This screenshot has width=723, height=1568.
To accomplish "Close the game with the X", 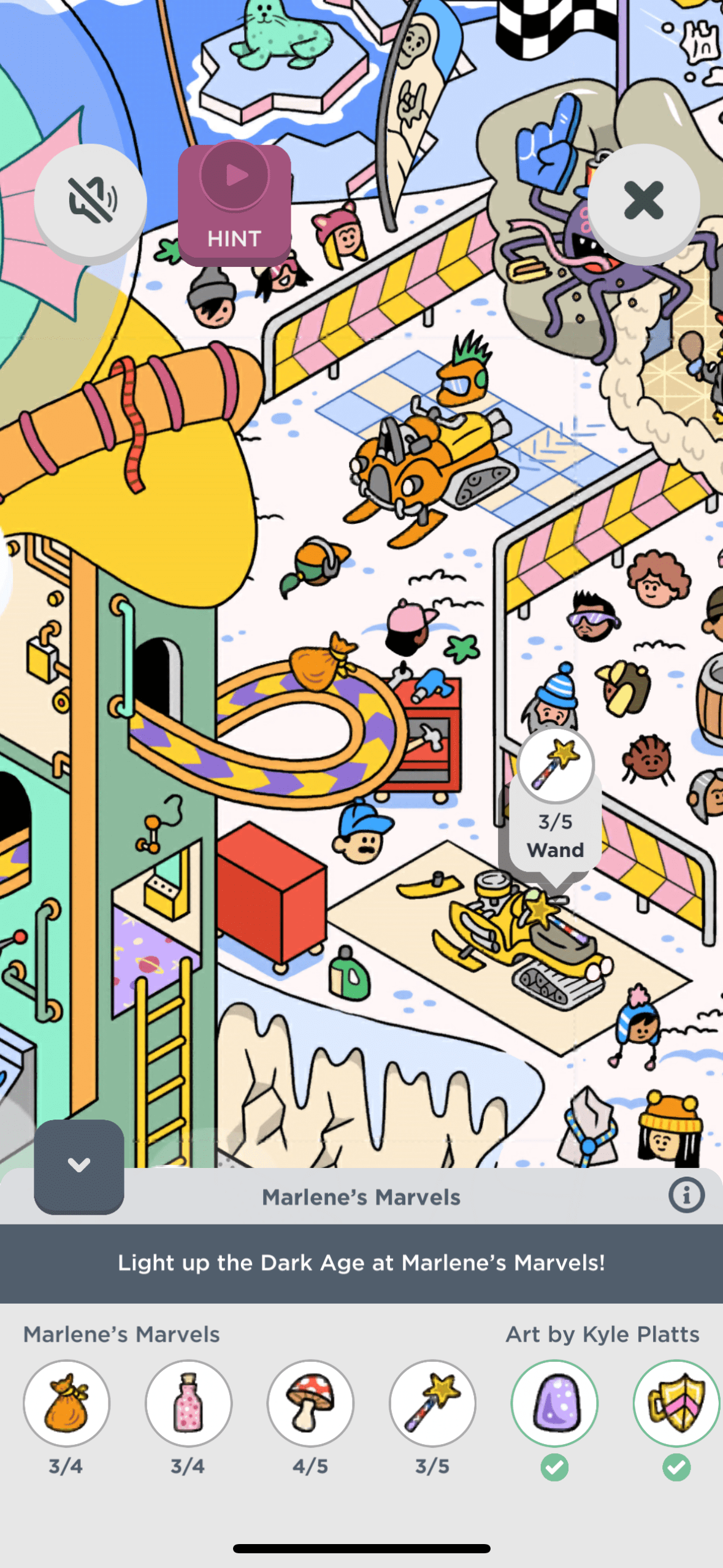I will [x=643, y=200].
